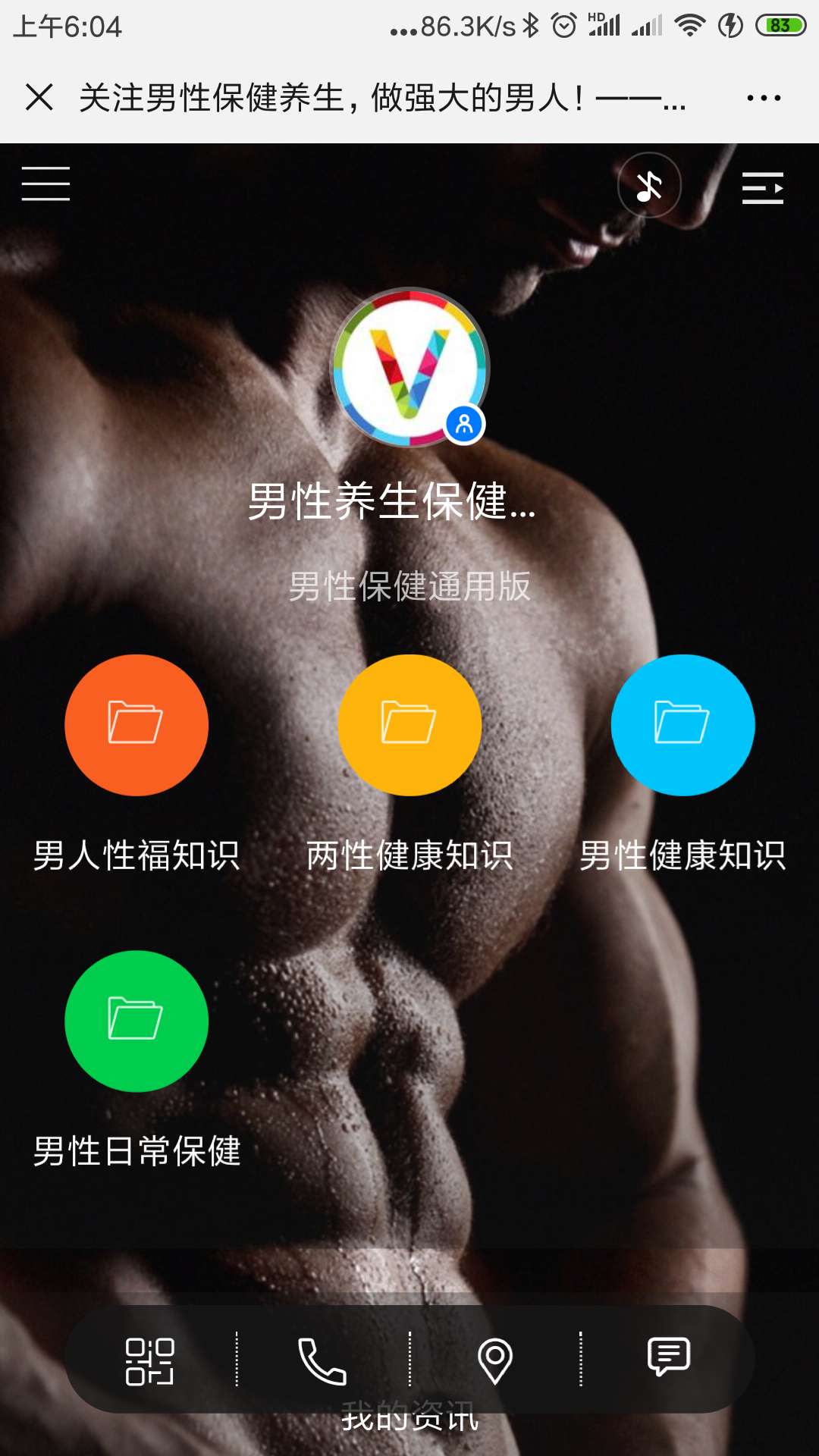Image resolution: width=819 pixels, height=1456 pixels.
Task: Open 两性健康知识 folder
Action: [x=409, y=726]
